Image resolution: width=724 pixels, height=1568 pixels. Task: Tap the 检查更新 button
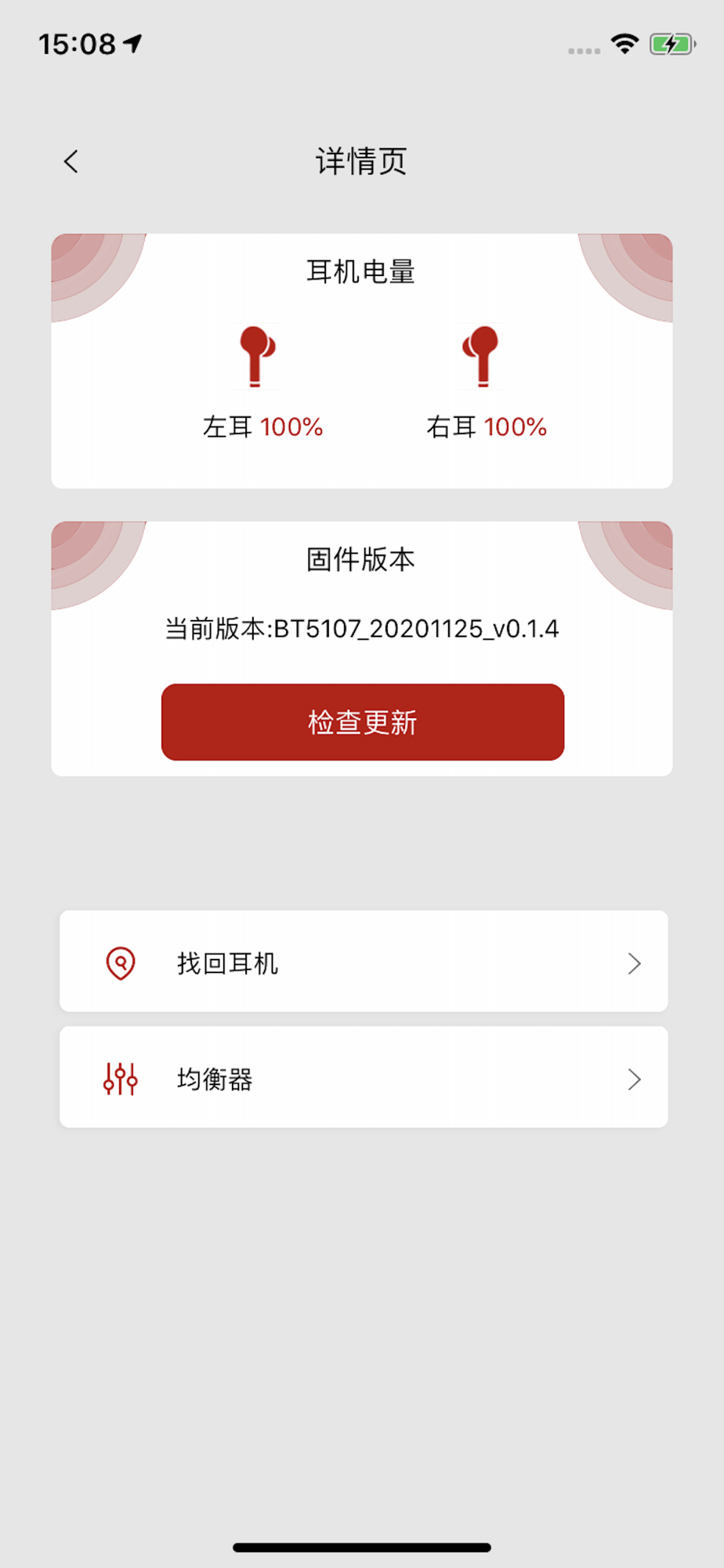tap(362, 722)
